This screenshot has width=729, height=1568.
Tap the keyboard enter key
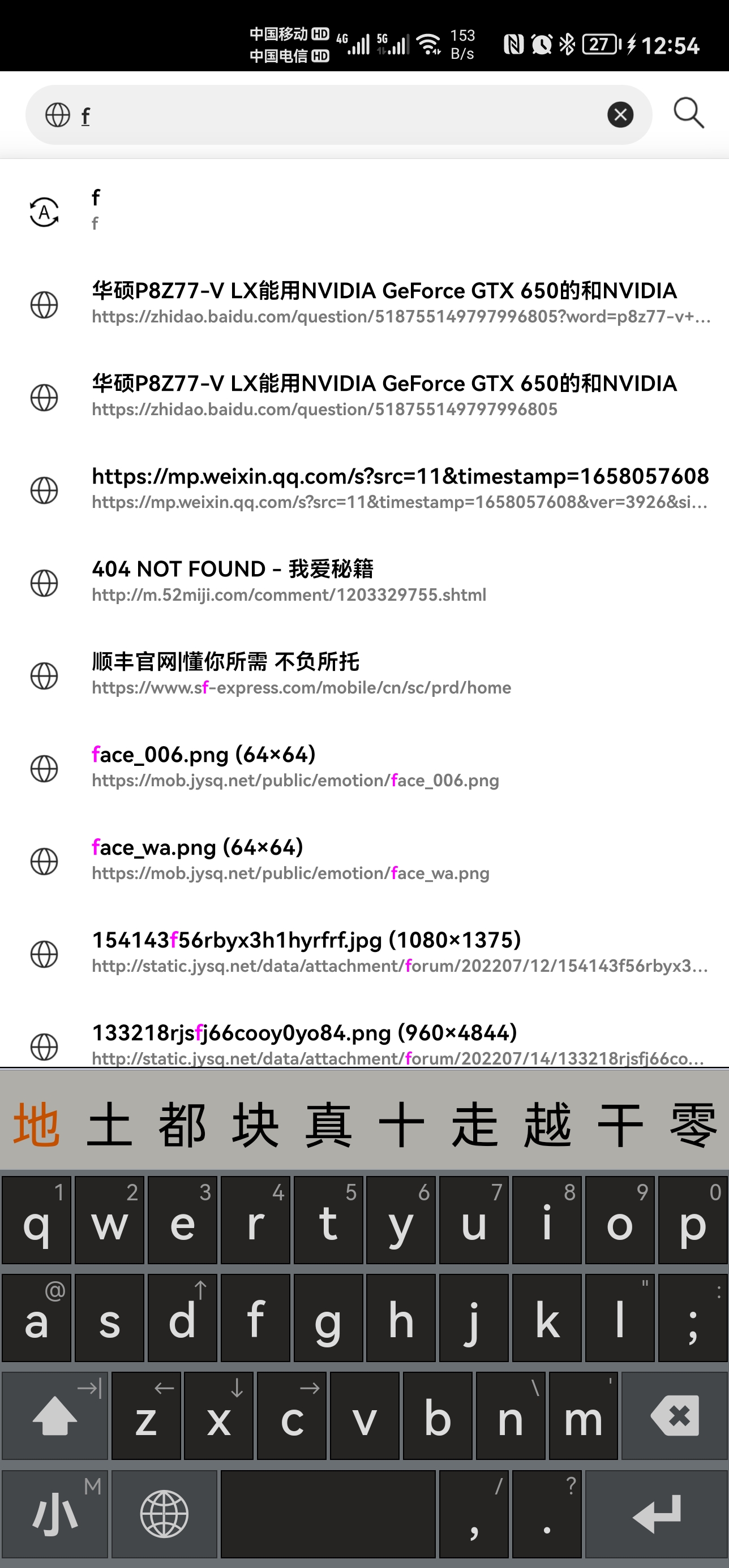(656, 1514)
